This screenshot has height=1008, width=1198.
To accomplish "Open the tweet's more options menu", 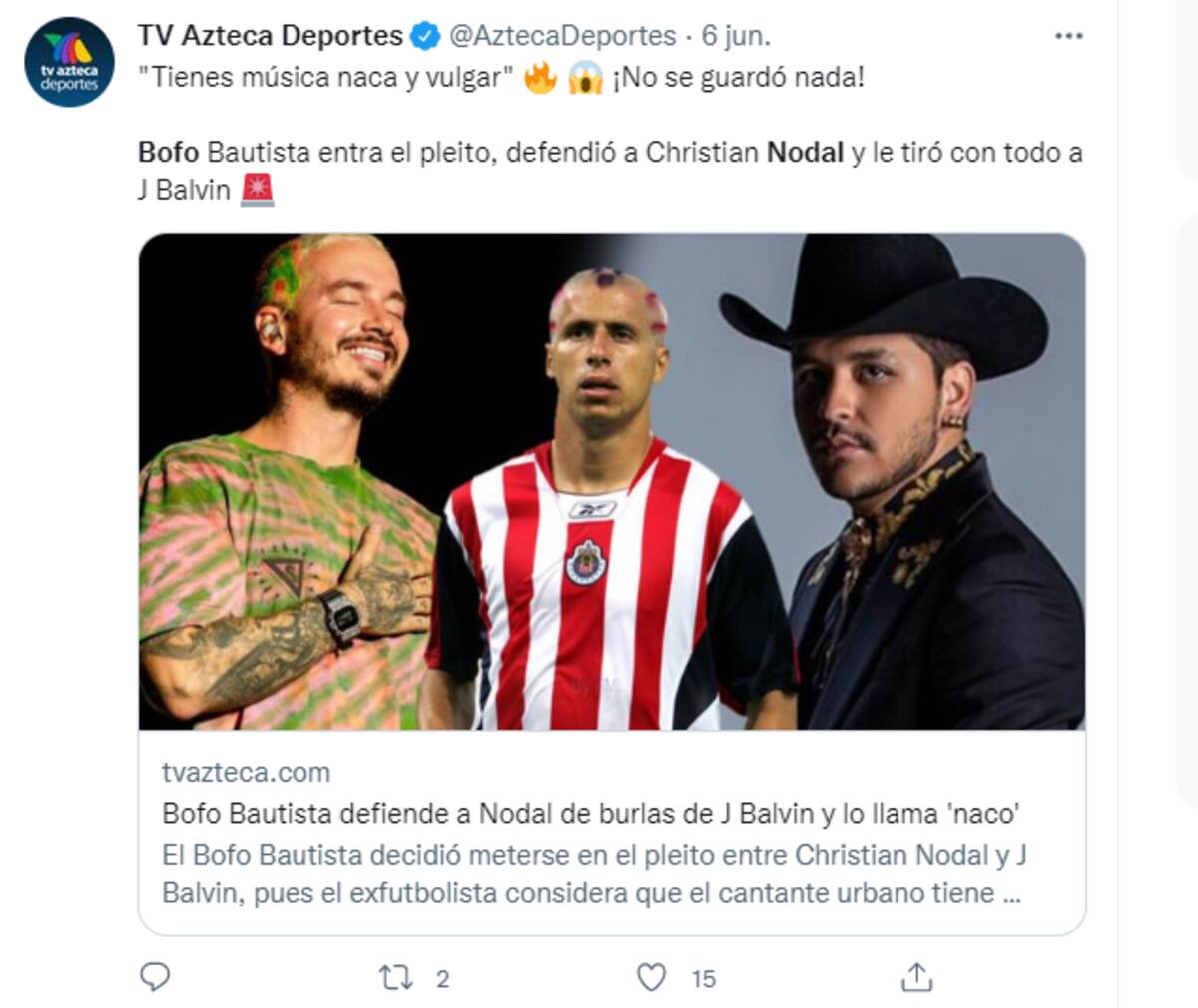I will tap(1068, 36).
